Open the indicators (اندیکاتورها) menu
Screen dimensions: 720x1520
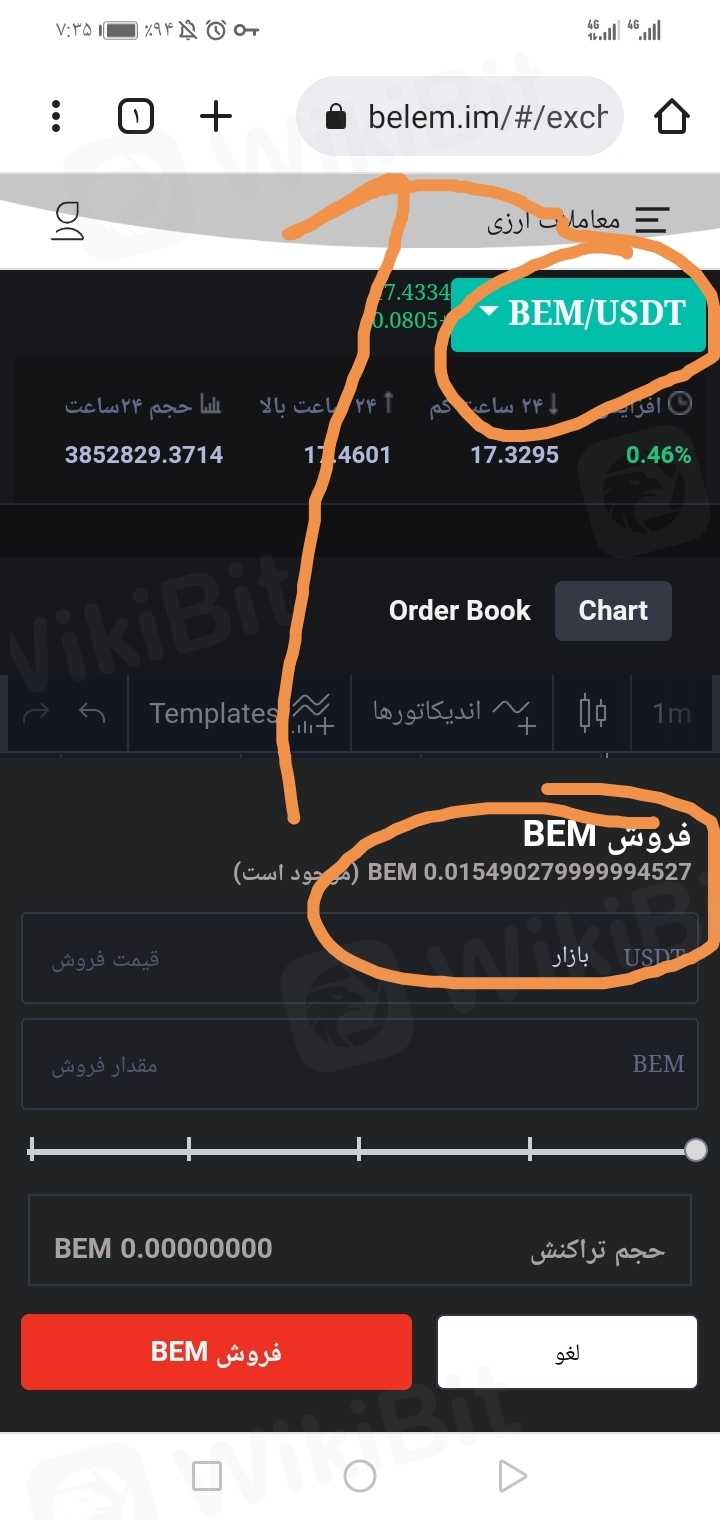(x=452, y=713)
